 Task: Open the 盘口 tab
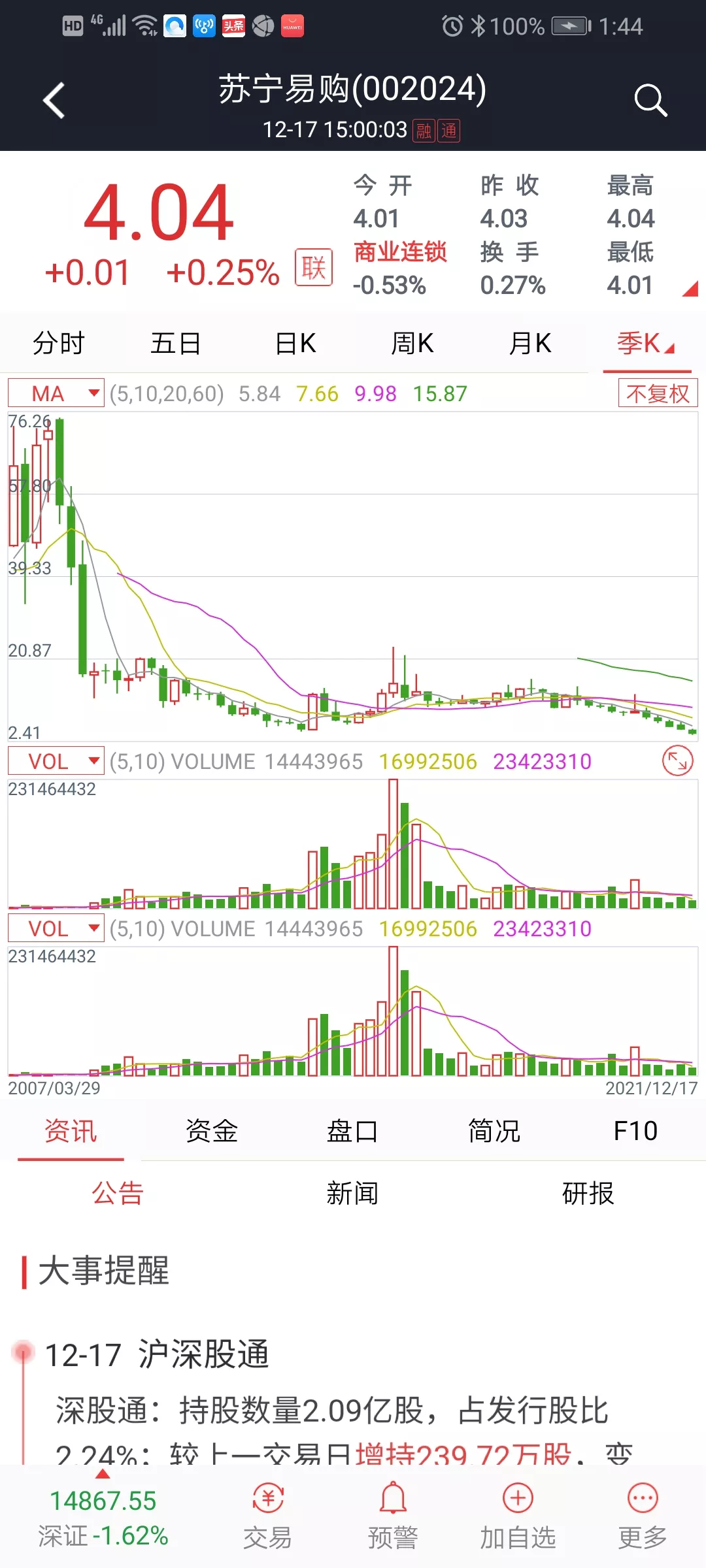[x=352, y=1131]
